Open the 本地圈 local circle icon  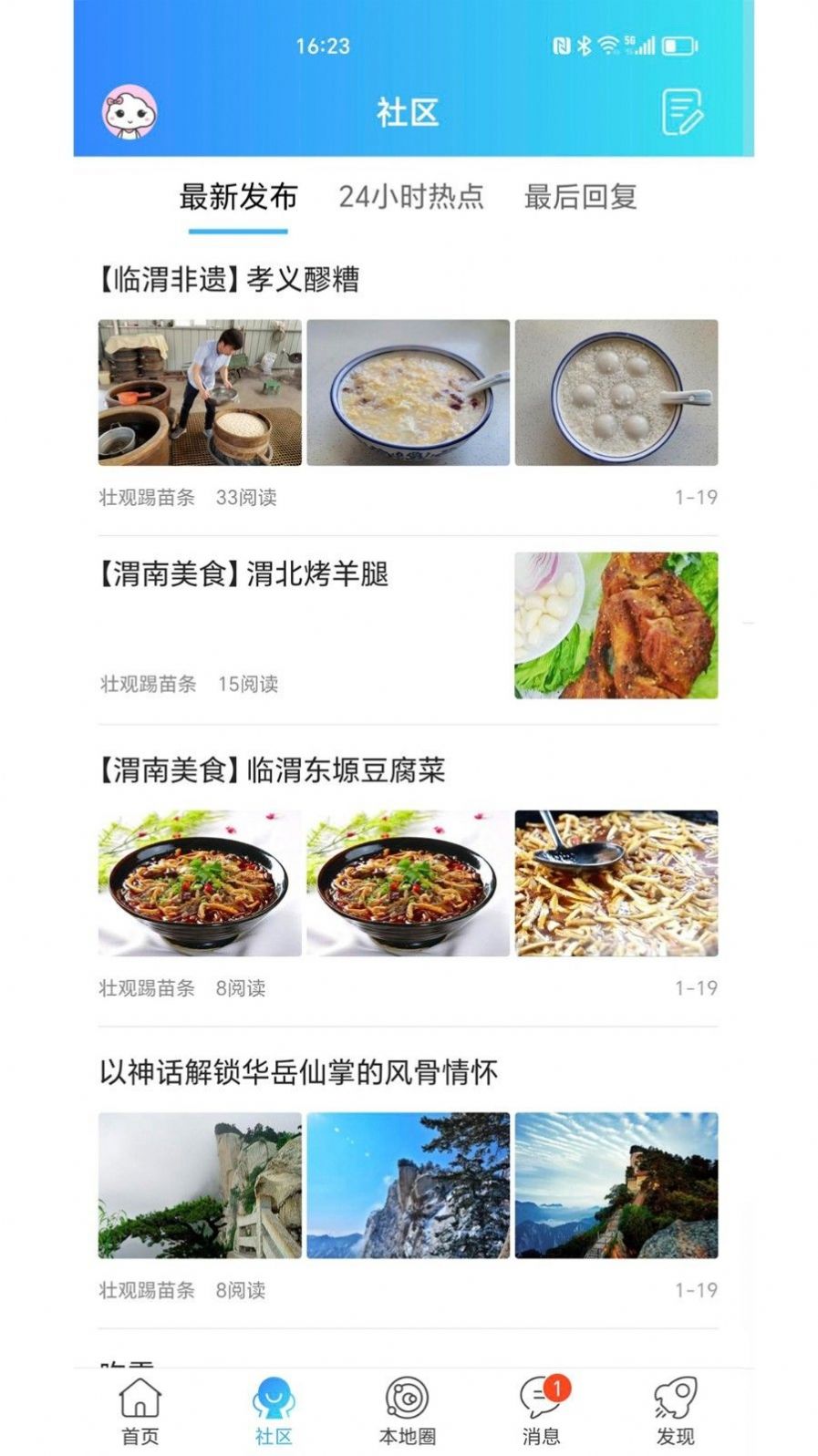pyautogui.click(x=409, y=1406)
